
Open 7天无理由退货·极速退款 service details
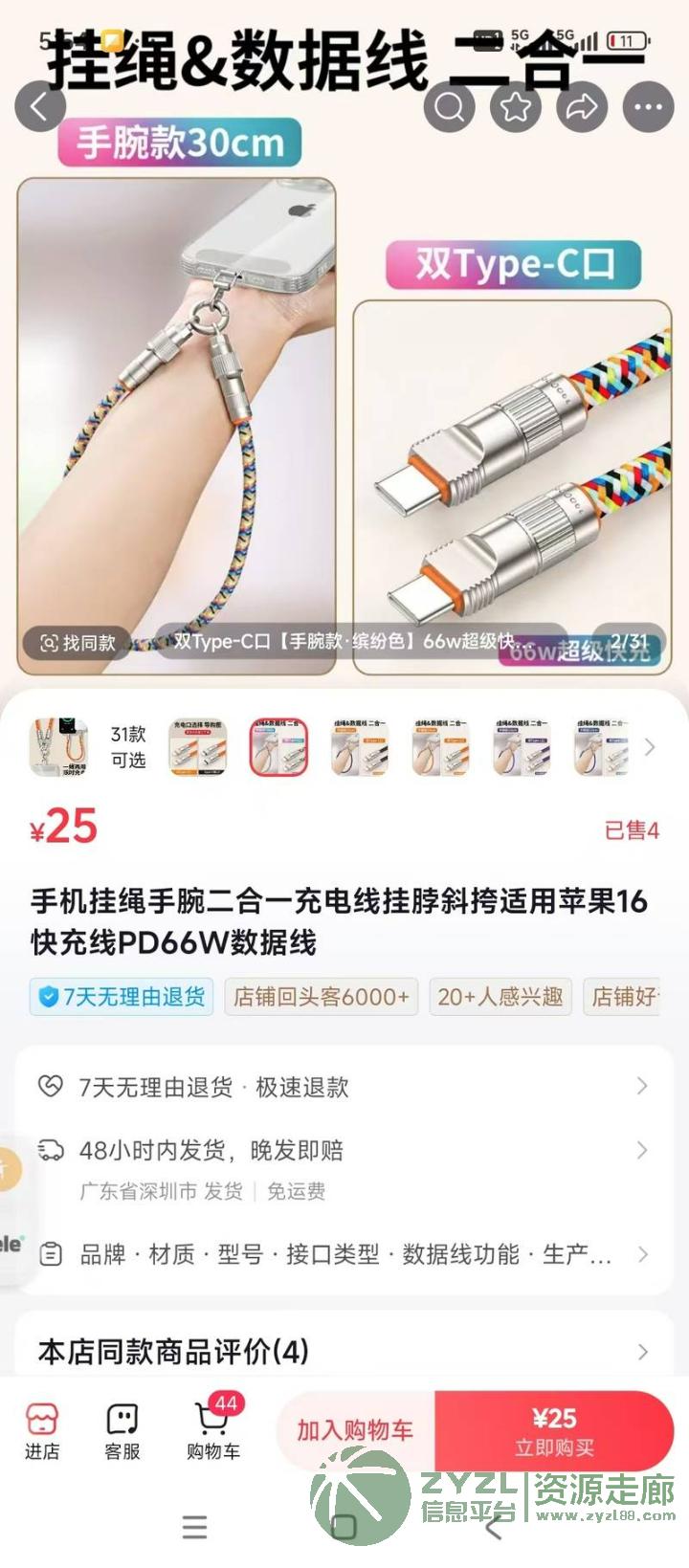[x=344, y=1087]
